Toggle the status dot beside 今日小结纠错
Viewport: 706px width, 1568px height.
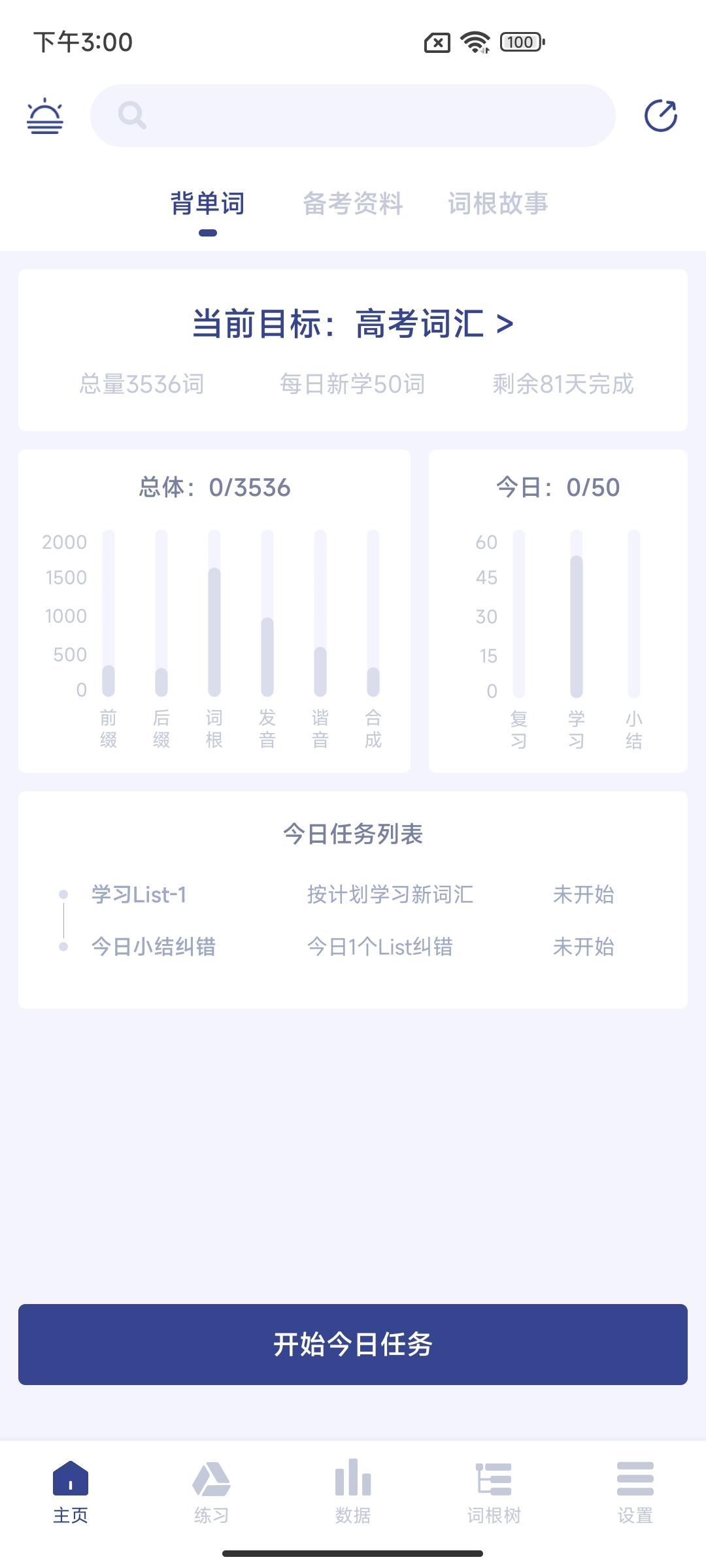[x=63, y=947]
